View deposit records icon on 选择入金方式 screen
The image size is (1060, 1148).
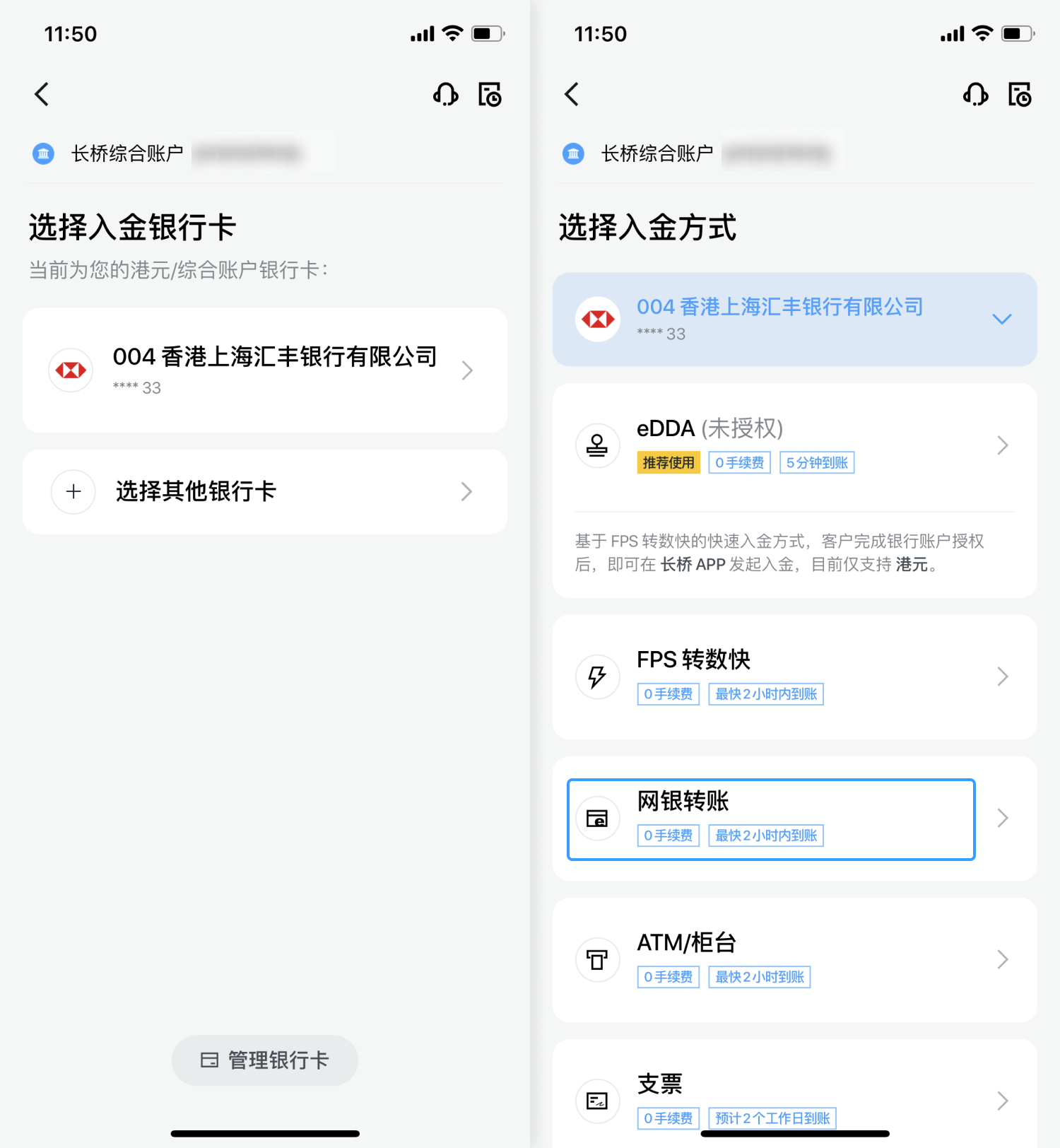[1020, 94]
